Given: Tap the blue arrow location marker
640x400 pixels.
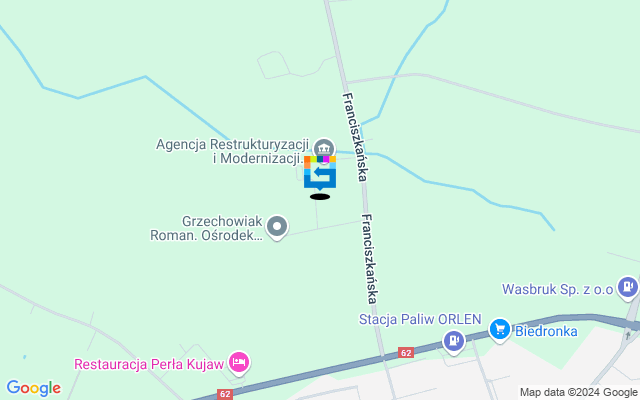Looking at the screenshot, I should coord(320,173).
